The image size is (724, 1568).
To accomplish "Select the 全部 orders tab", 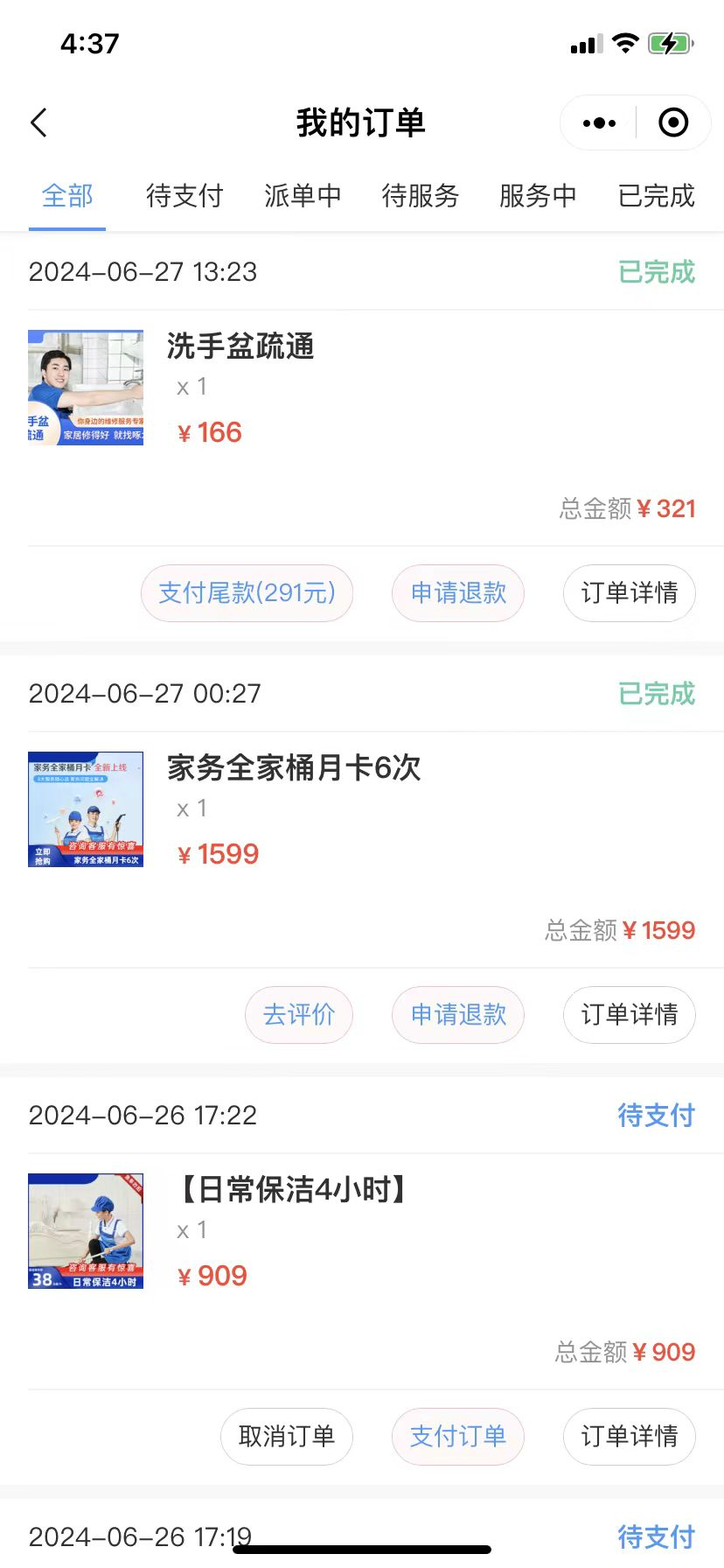I will click(67, 196).
